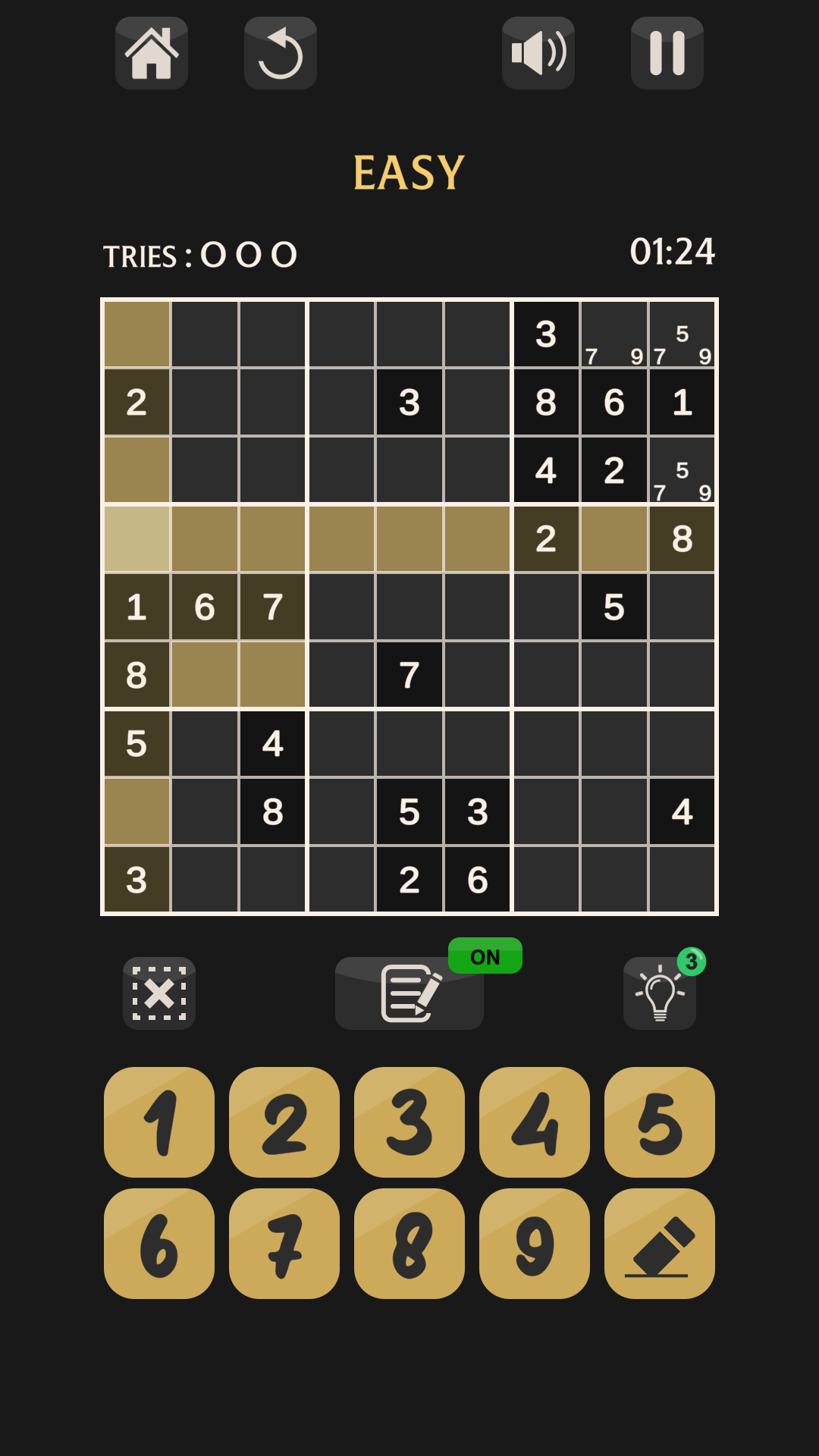
Task: Select the cell with notes 5, 7, 9 beside the 2
Action: pos(682,470)
